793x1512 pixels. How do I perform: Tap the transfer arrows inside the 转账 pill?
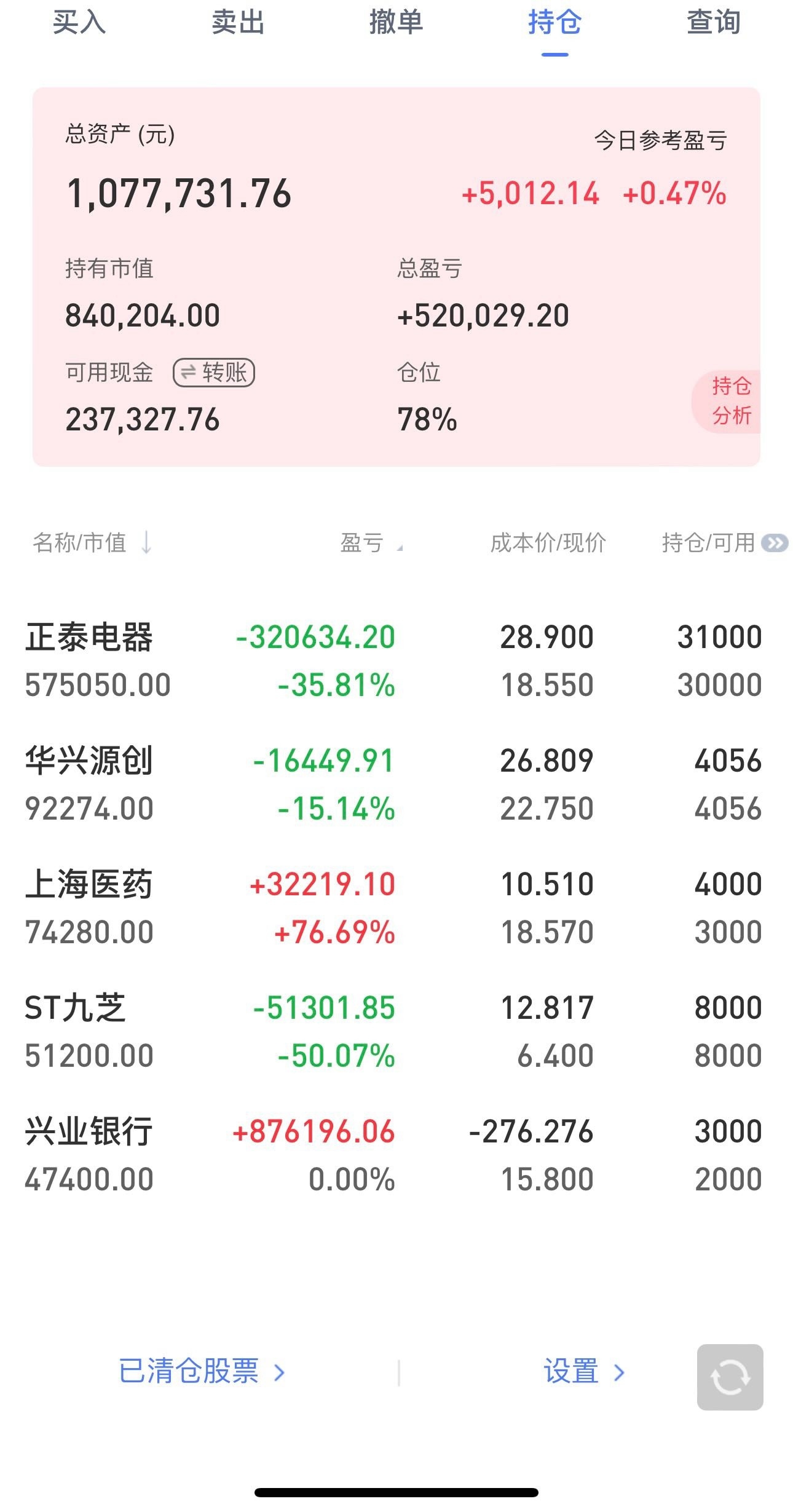188,371
